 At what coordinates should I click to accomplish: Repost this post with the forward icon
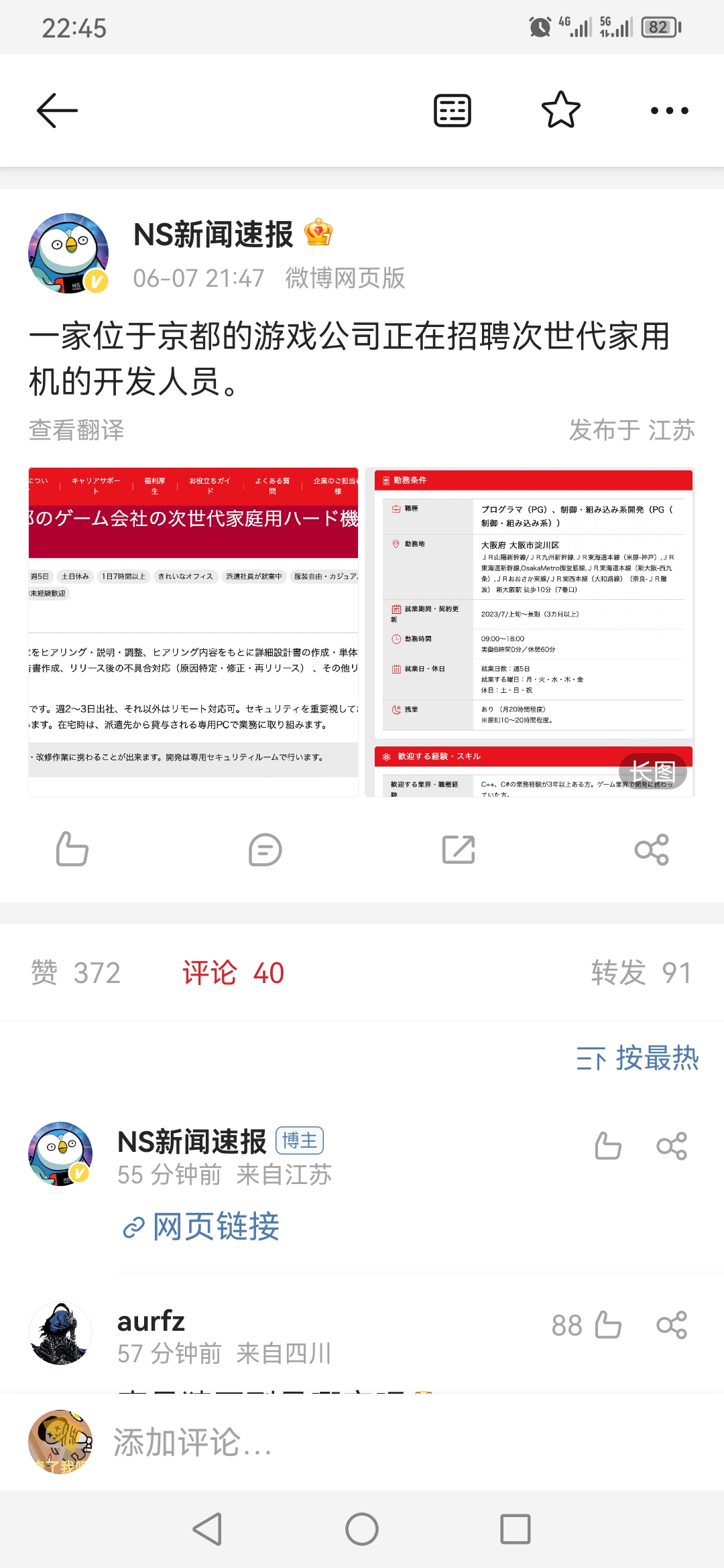pos(459,850)
